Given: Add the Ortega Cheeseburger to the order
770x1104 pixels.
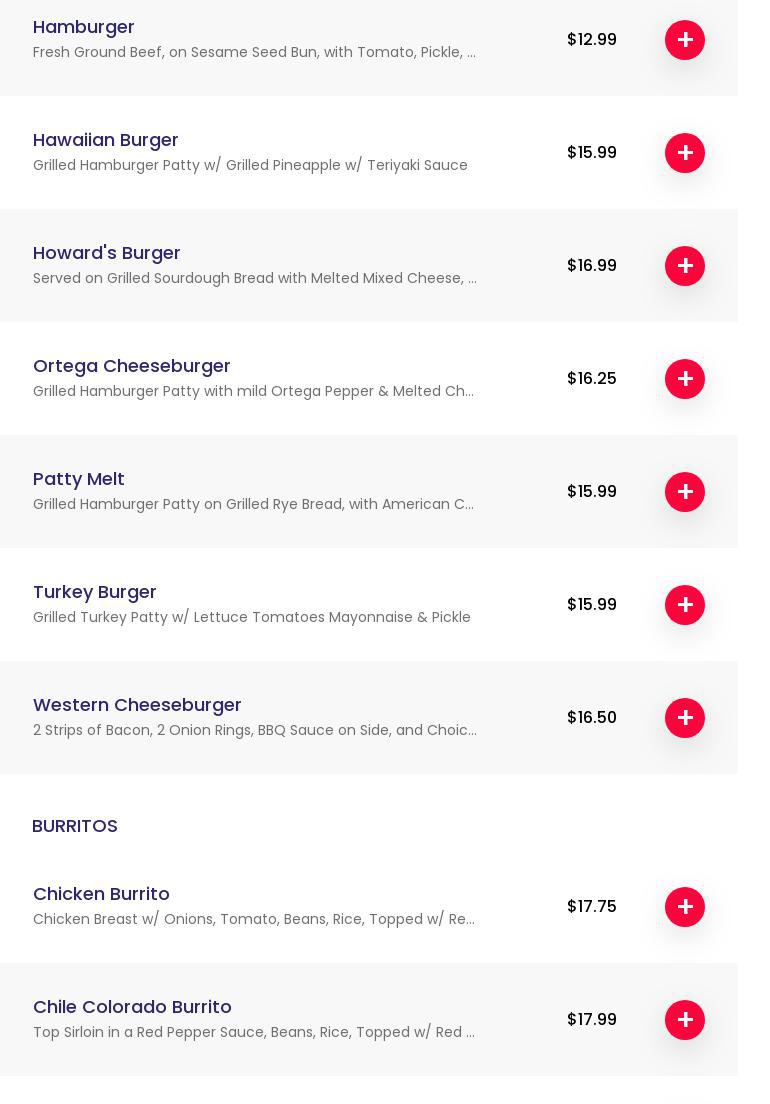Looking at the screenshot, I should click(x=685, y=379).
